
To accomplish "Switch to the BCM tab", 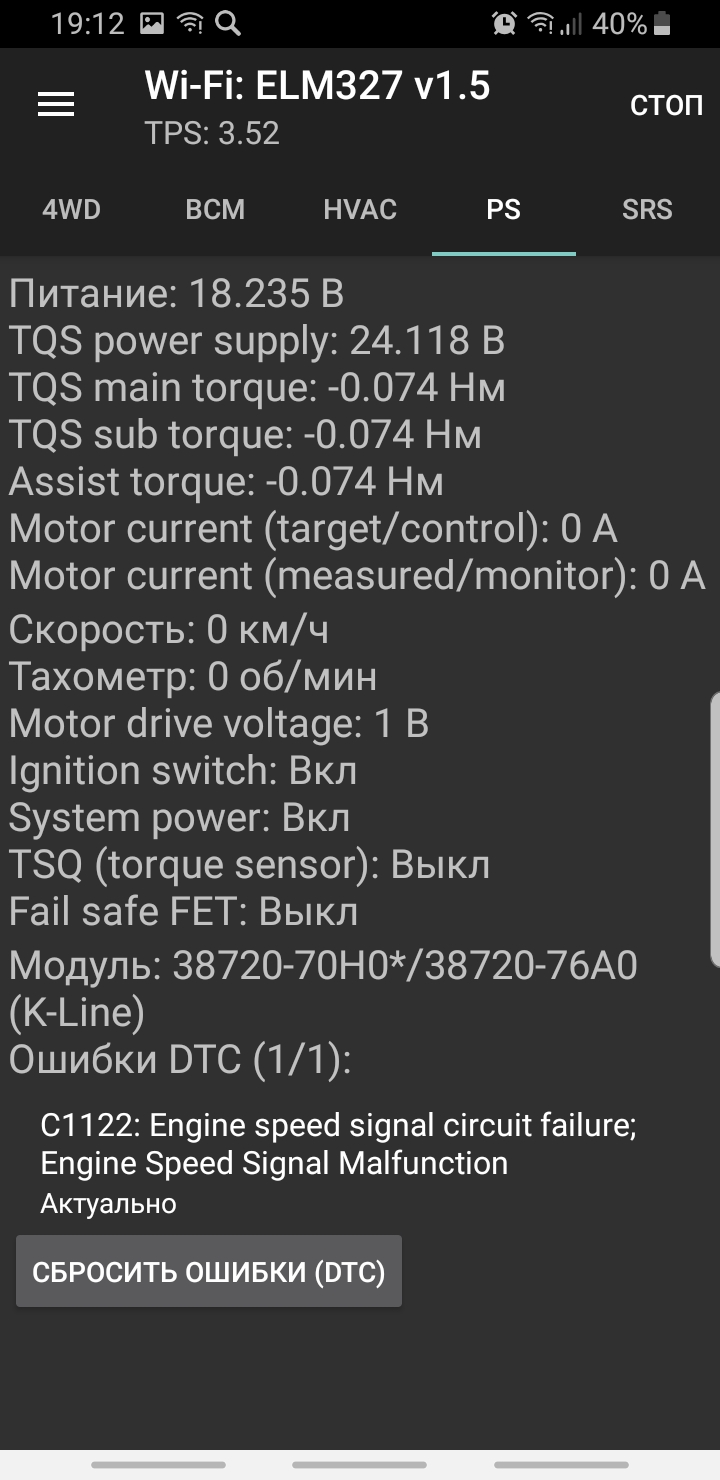I will coord(215,210).
